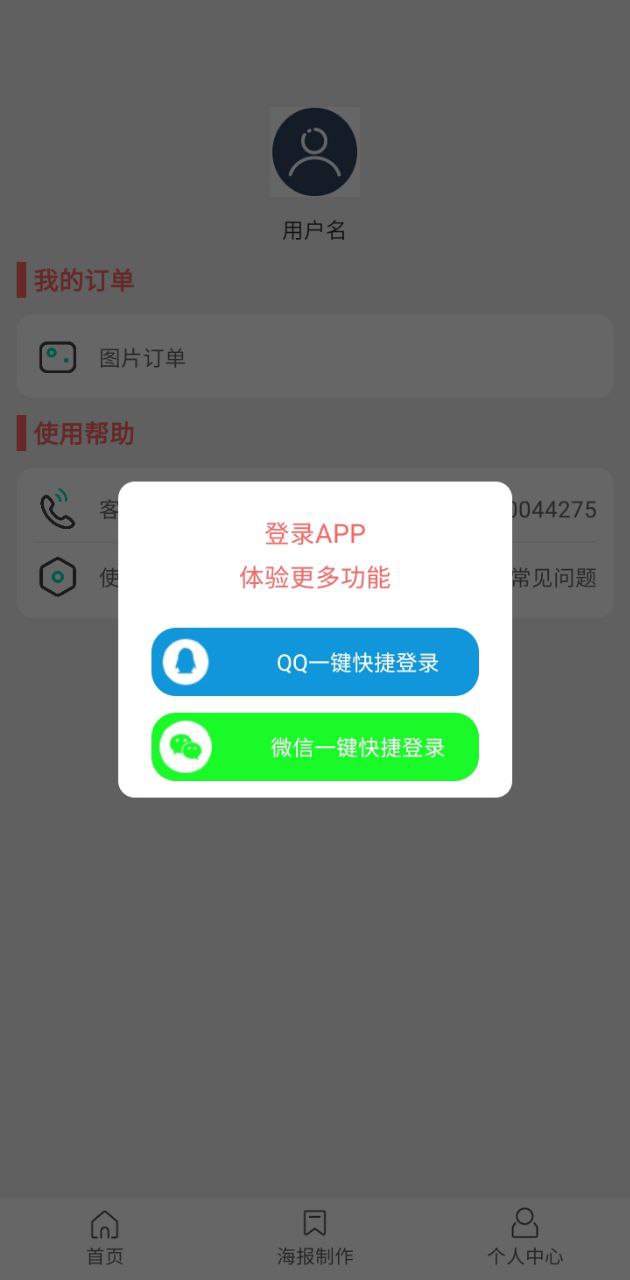Open the 常见问题 help row
This screenshot has height=1280, width=630.
coord(553,578)
